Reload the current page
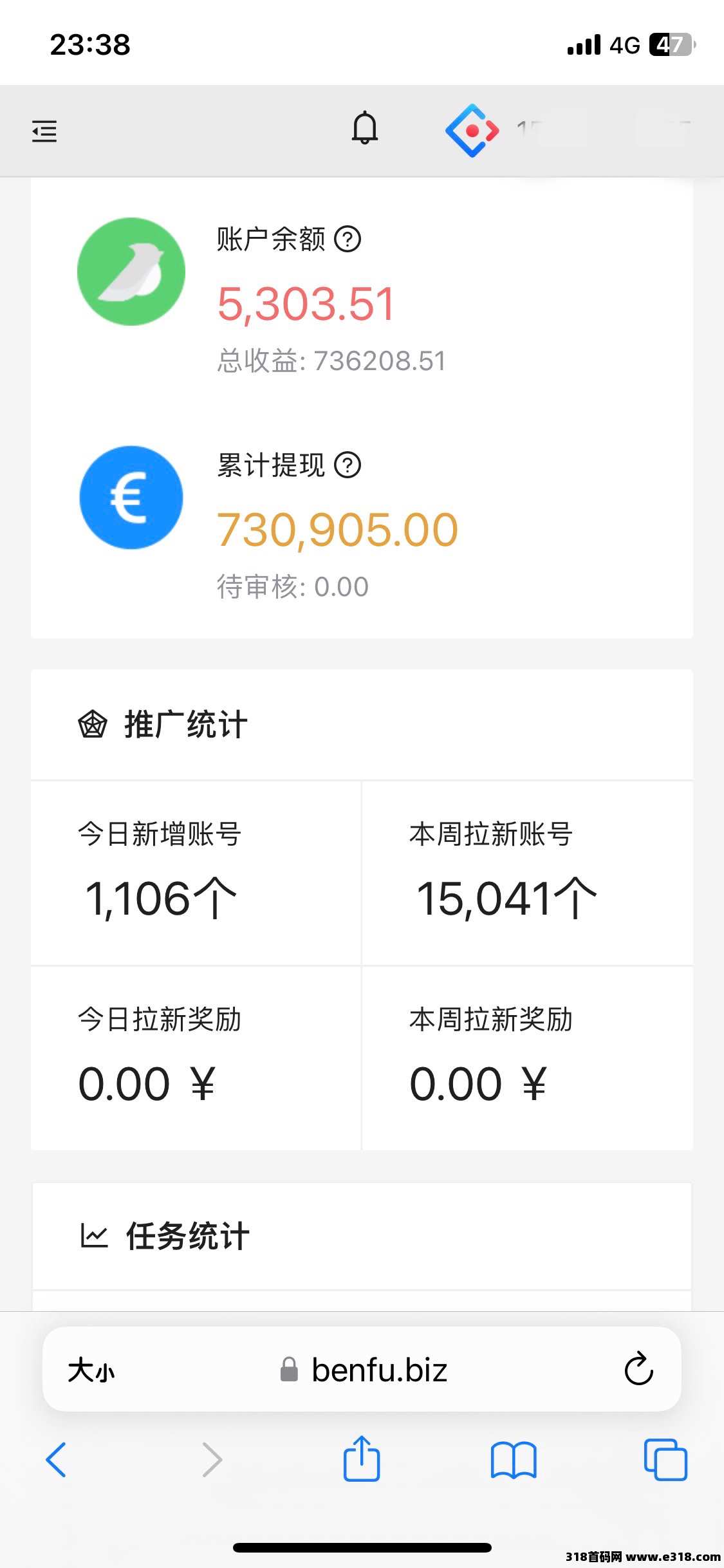This screenshot has width=724, height=1568. [x=638, y=1368]
